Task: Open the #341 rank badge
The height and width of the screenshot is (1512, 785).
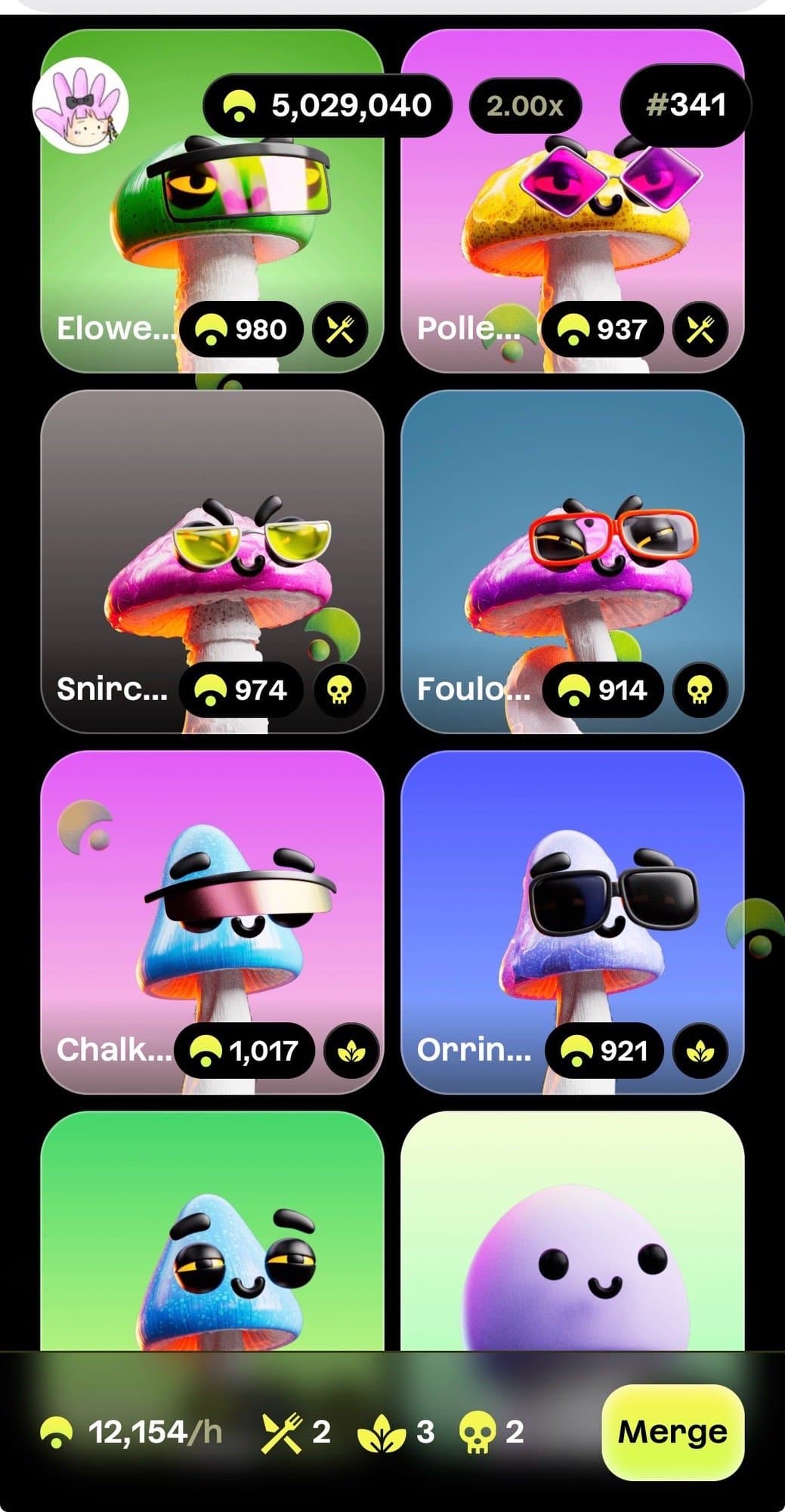Action: point(685,105)
